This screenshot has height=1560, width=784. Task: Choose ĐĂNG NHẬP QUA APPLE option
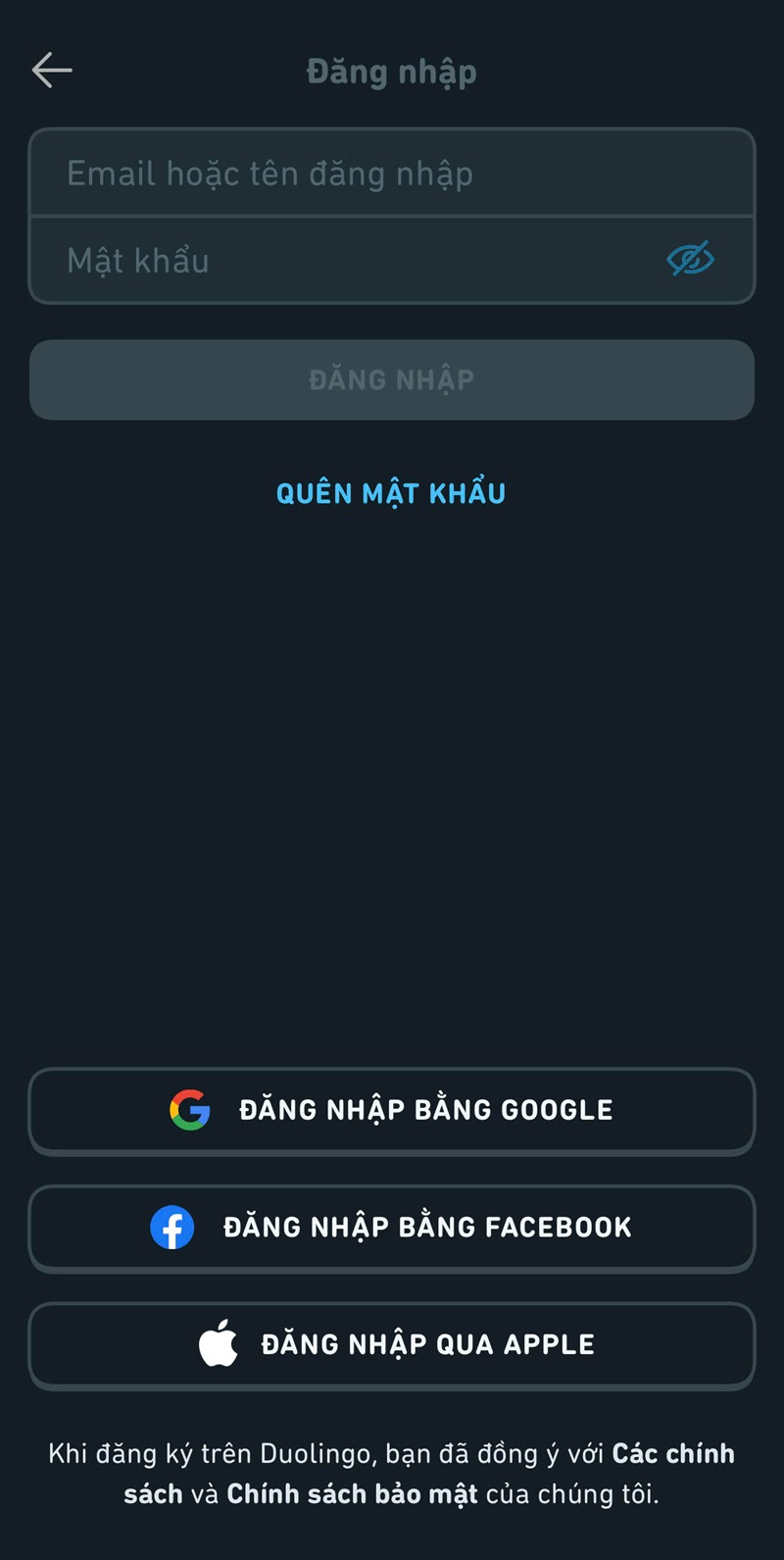[392, 1344]
